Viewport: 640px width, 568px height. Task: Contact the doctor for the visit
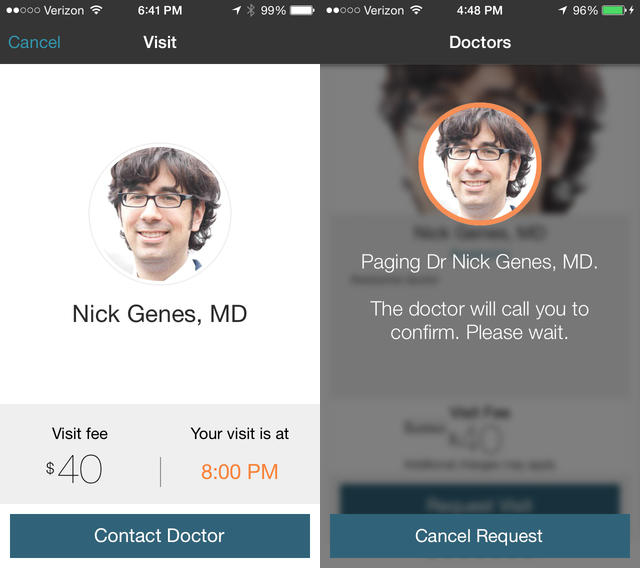(160, 536)
